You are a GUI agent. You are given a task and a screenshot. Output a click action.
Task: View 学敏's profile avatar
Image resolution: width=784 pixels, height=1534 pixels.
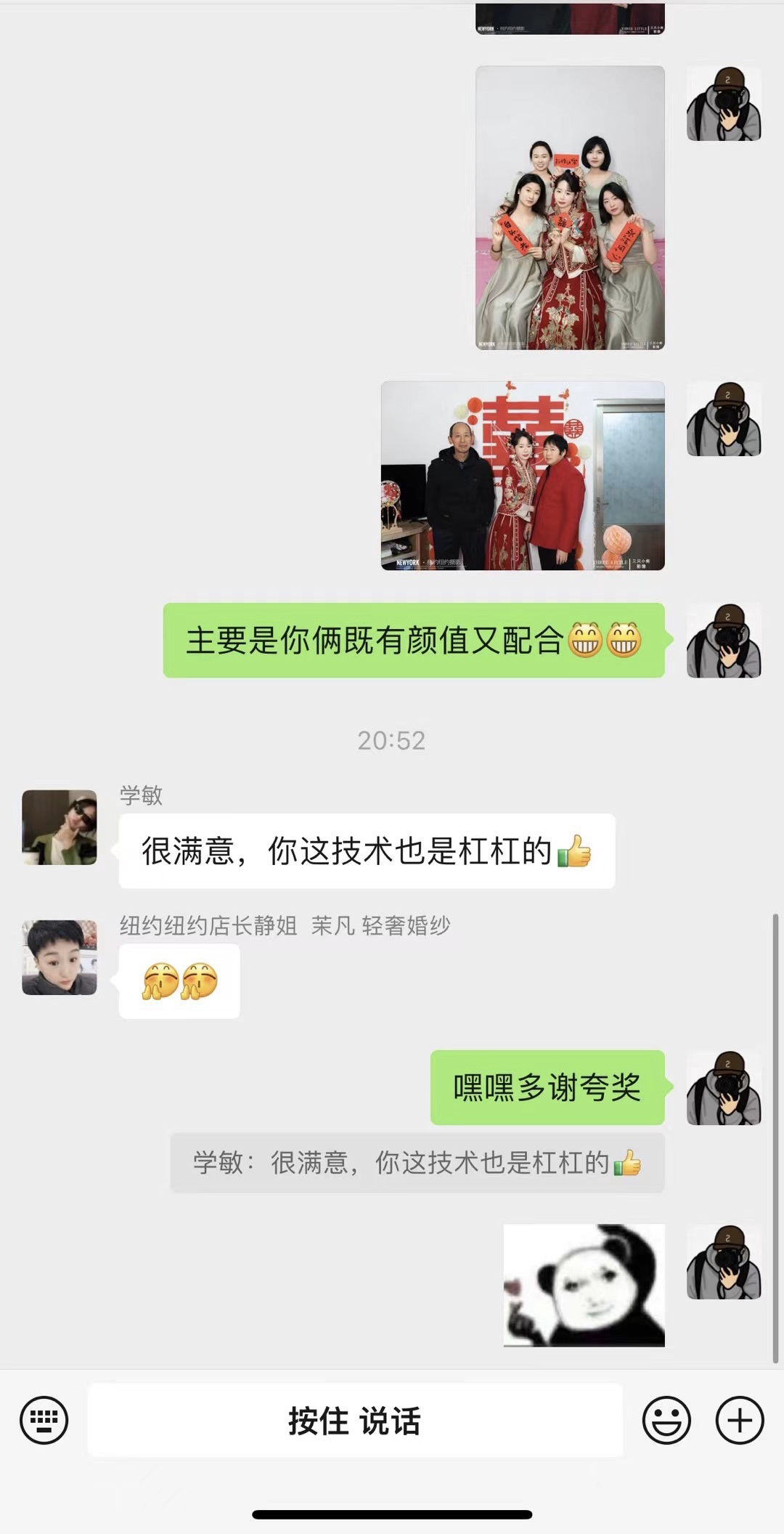(x=60, y=827)
